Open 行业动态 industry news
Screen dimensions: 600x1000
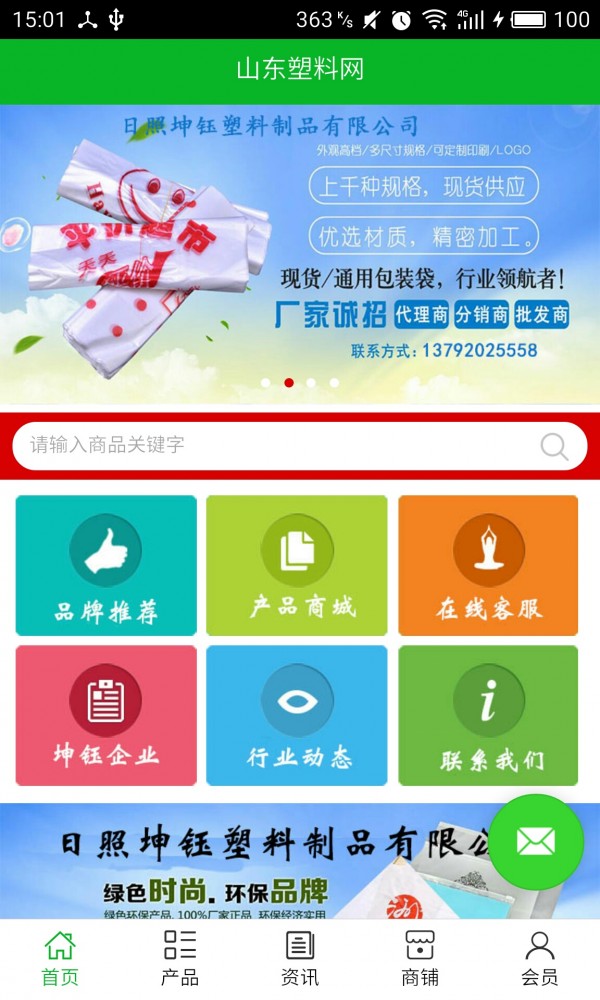(x=296, y=716)
